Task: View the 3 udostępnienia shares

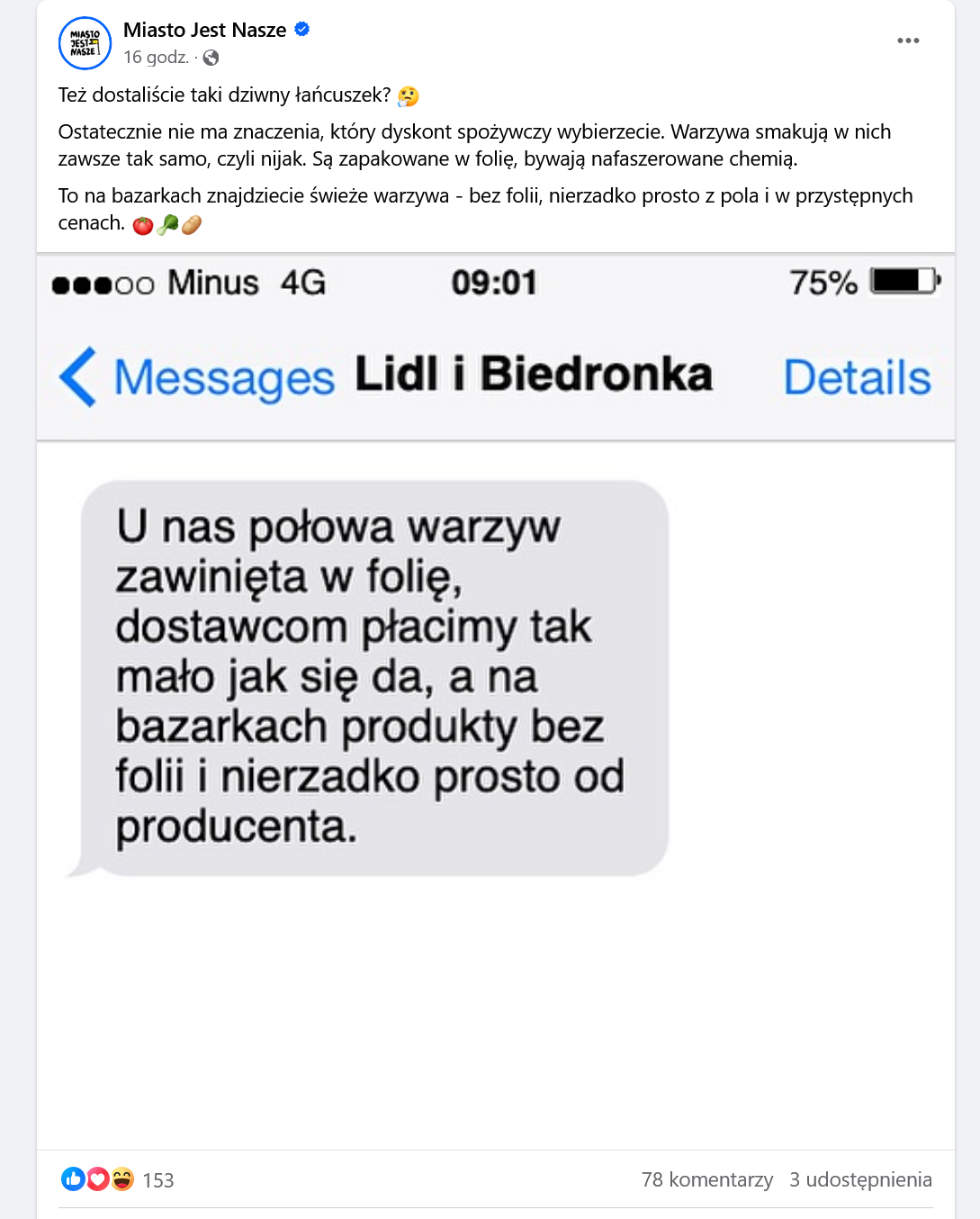Action: [860, 1179]
